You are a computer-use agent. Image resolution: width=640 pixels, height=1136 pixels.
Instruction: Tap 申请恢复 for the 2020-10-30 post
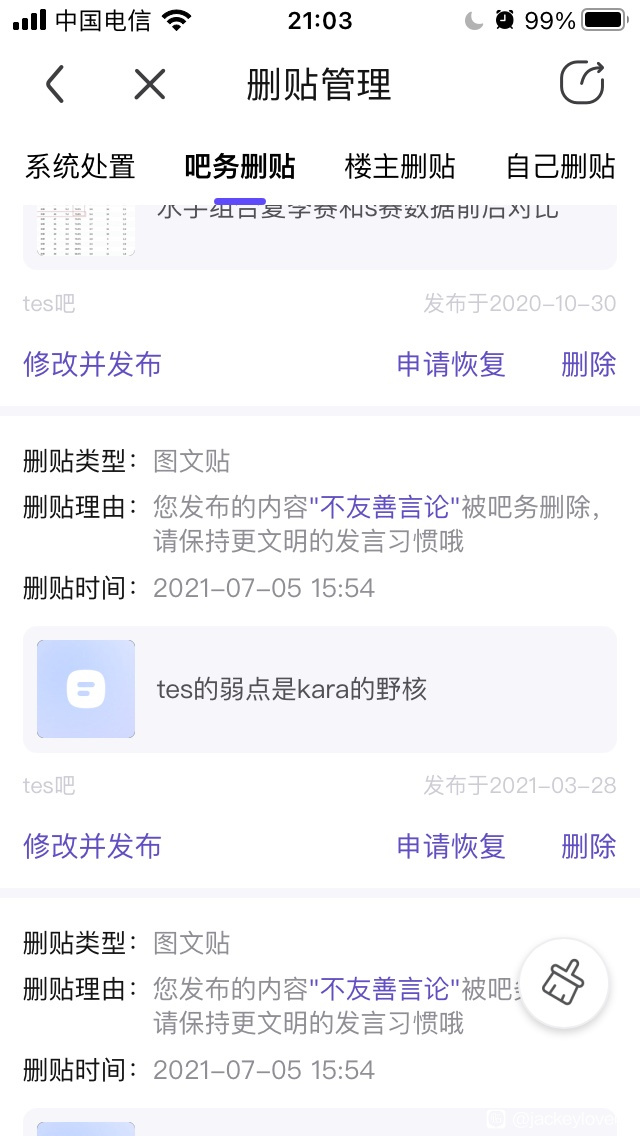451,364
